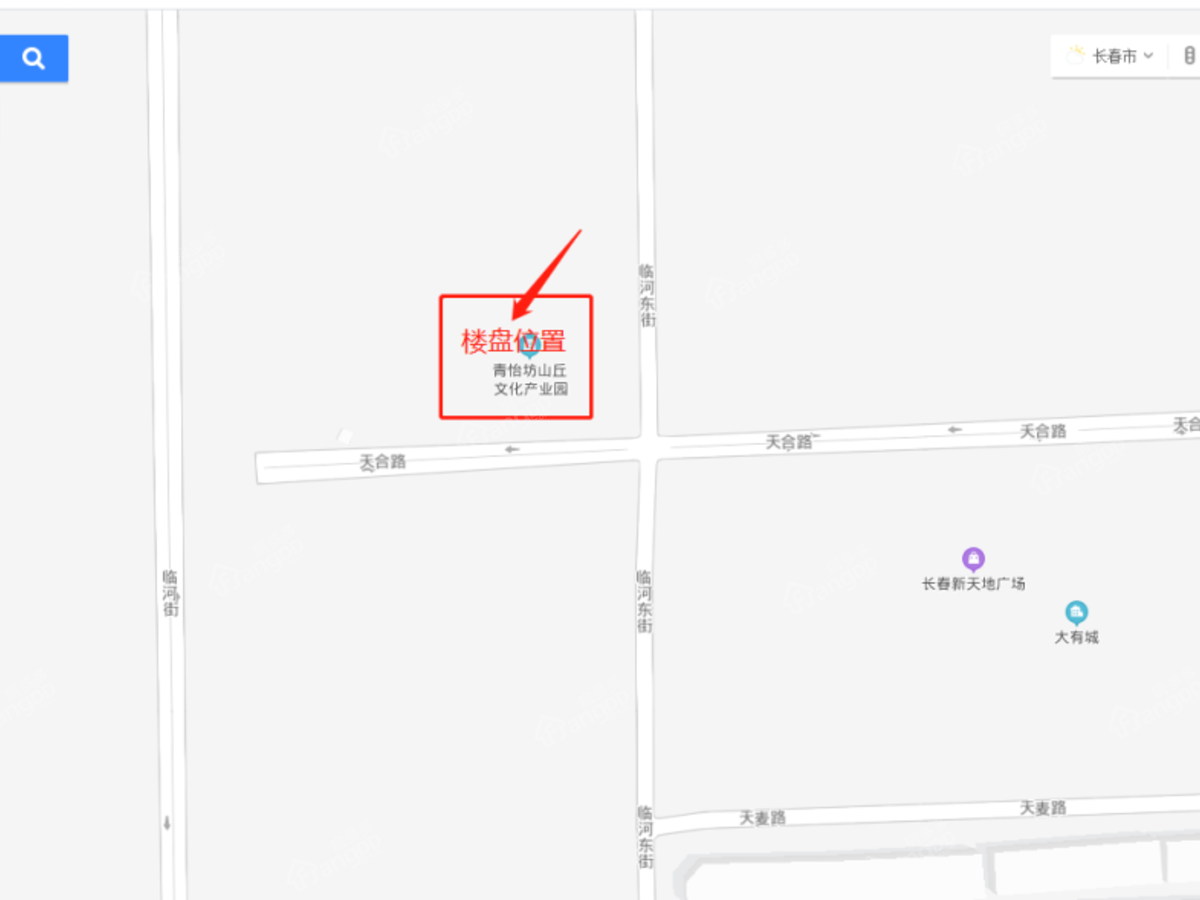Open the 大有城 map marker
This screenshot has width=1200, height=900.
(x=1076, y=612)
